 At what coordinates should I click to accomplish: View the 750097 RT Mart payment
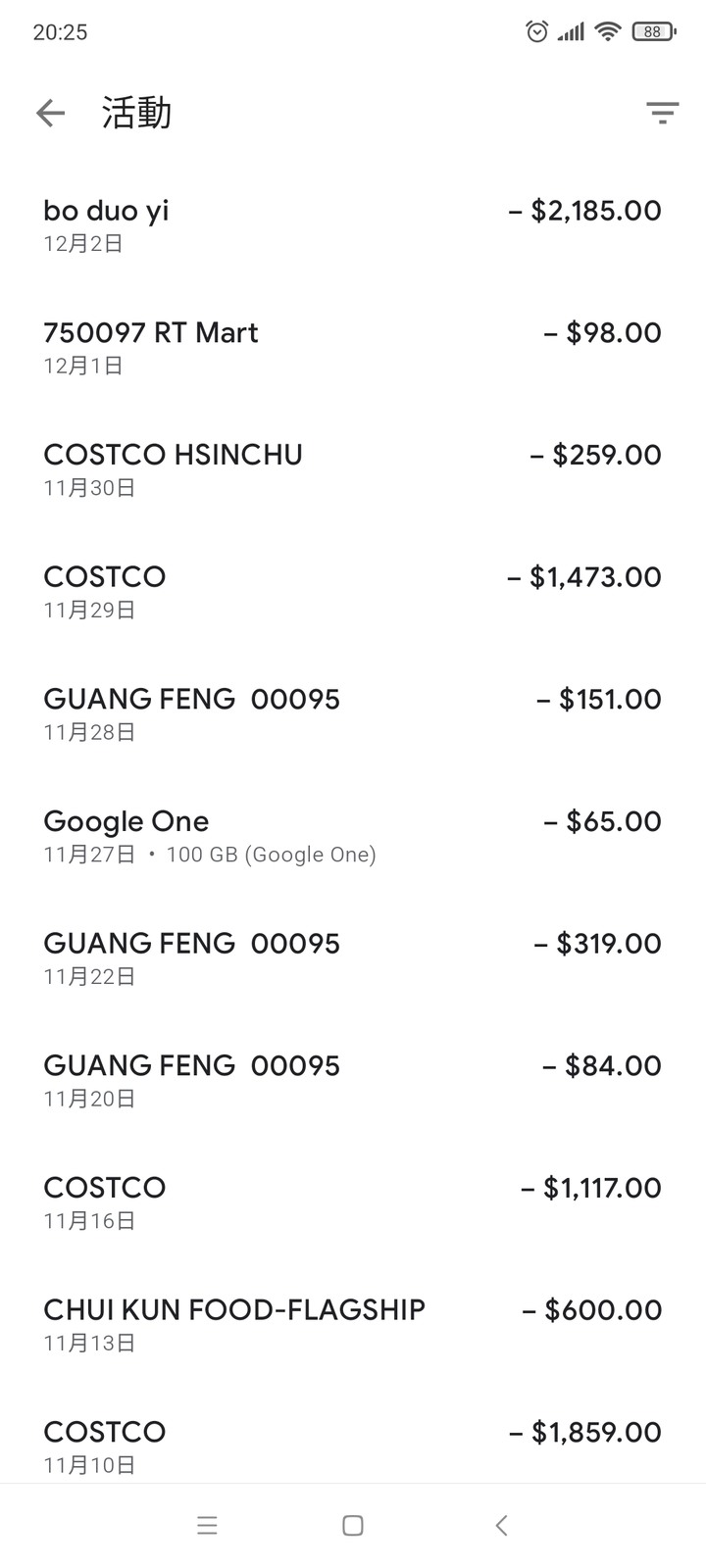tap(353, 347)
